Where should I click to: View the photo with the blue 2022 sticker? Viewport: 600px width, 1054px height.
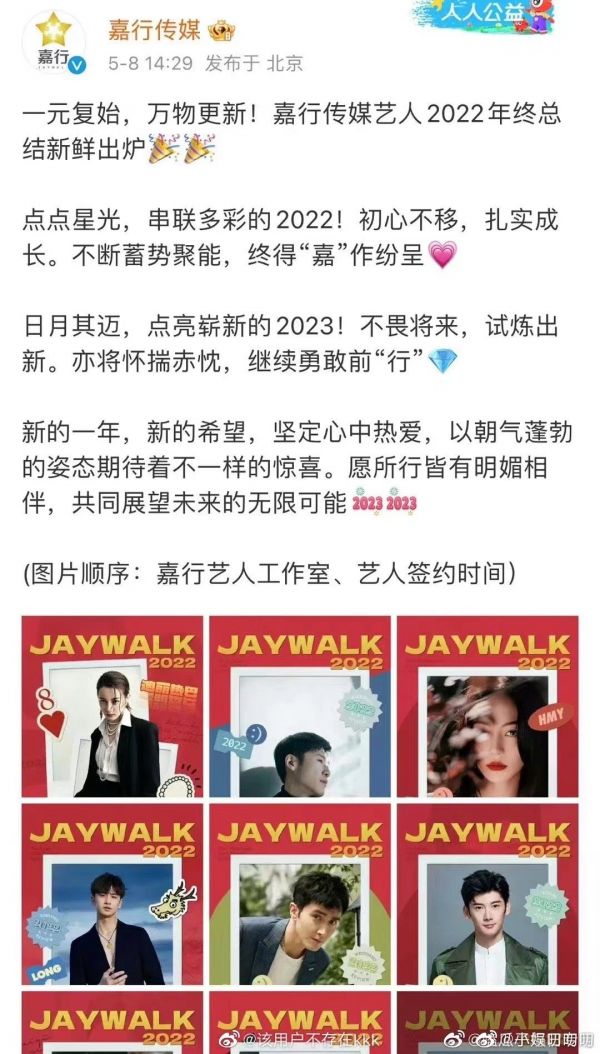coord(300,706)
